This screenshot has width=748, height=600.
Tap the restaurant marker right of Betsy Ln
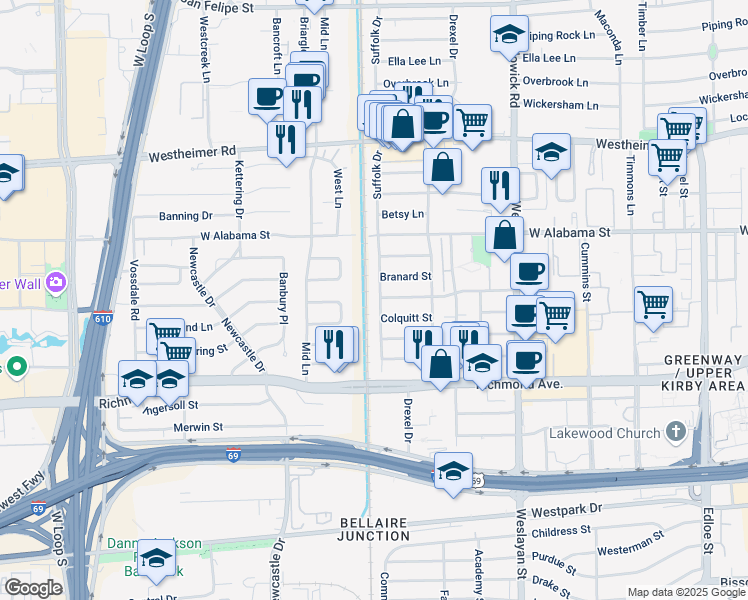[x=500, y=185]
